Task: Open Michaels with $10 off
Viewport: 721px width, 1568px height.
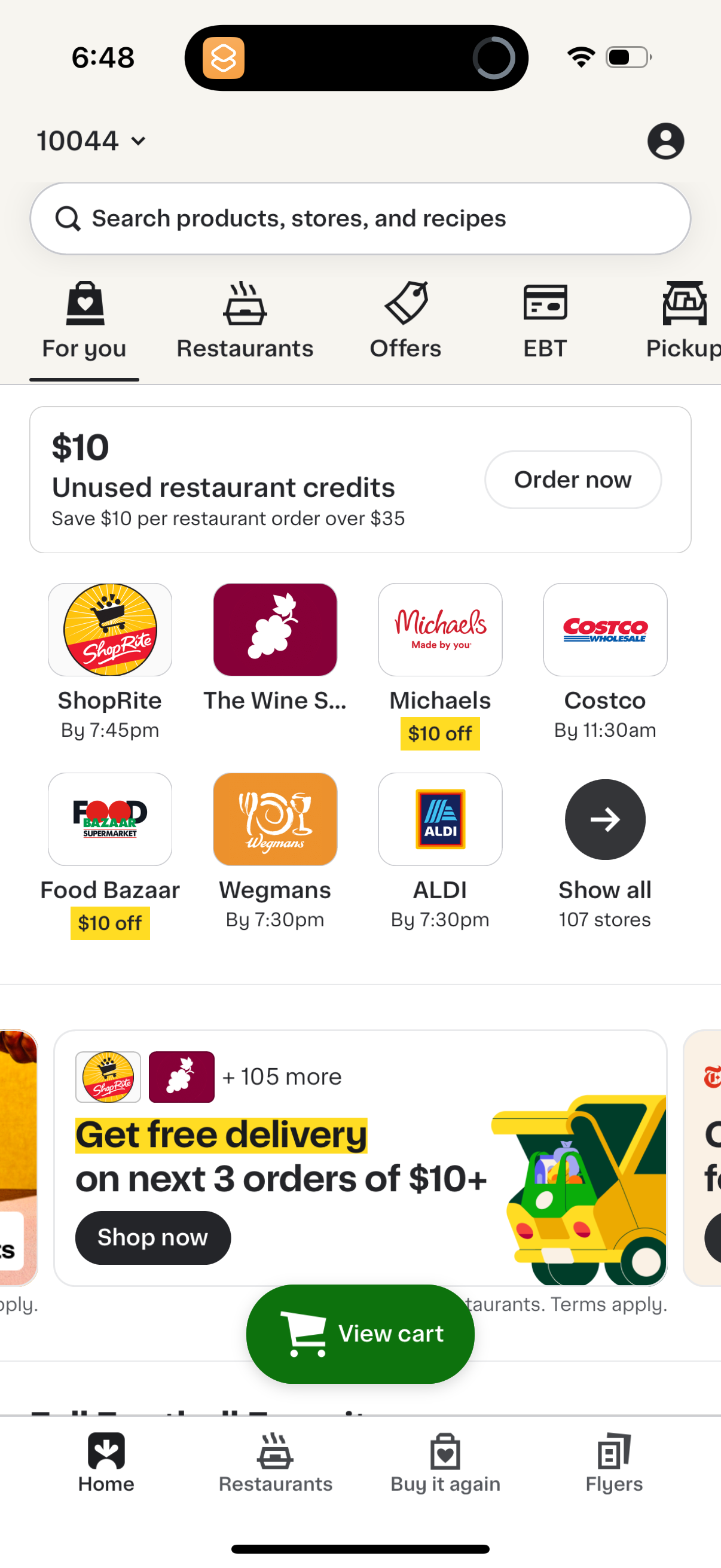Action: pyautogui.click(x=440, y=629)
